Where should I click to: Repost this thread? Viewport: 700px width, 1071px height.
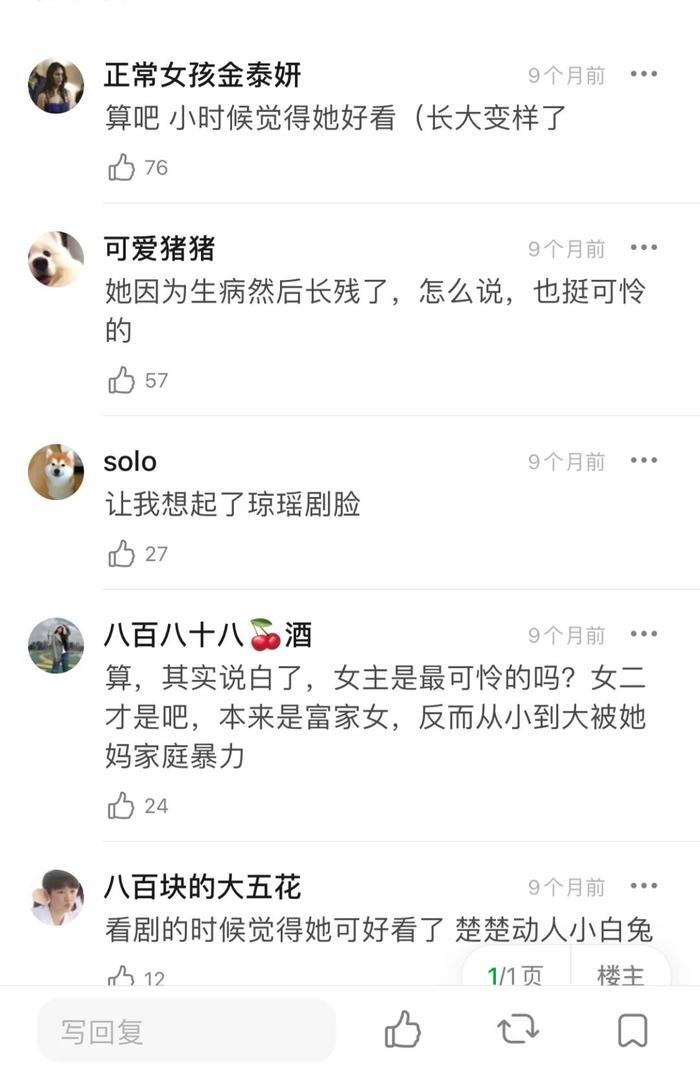(x=518, y=1029)
